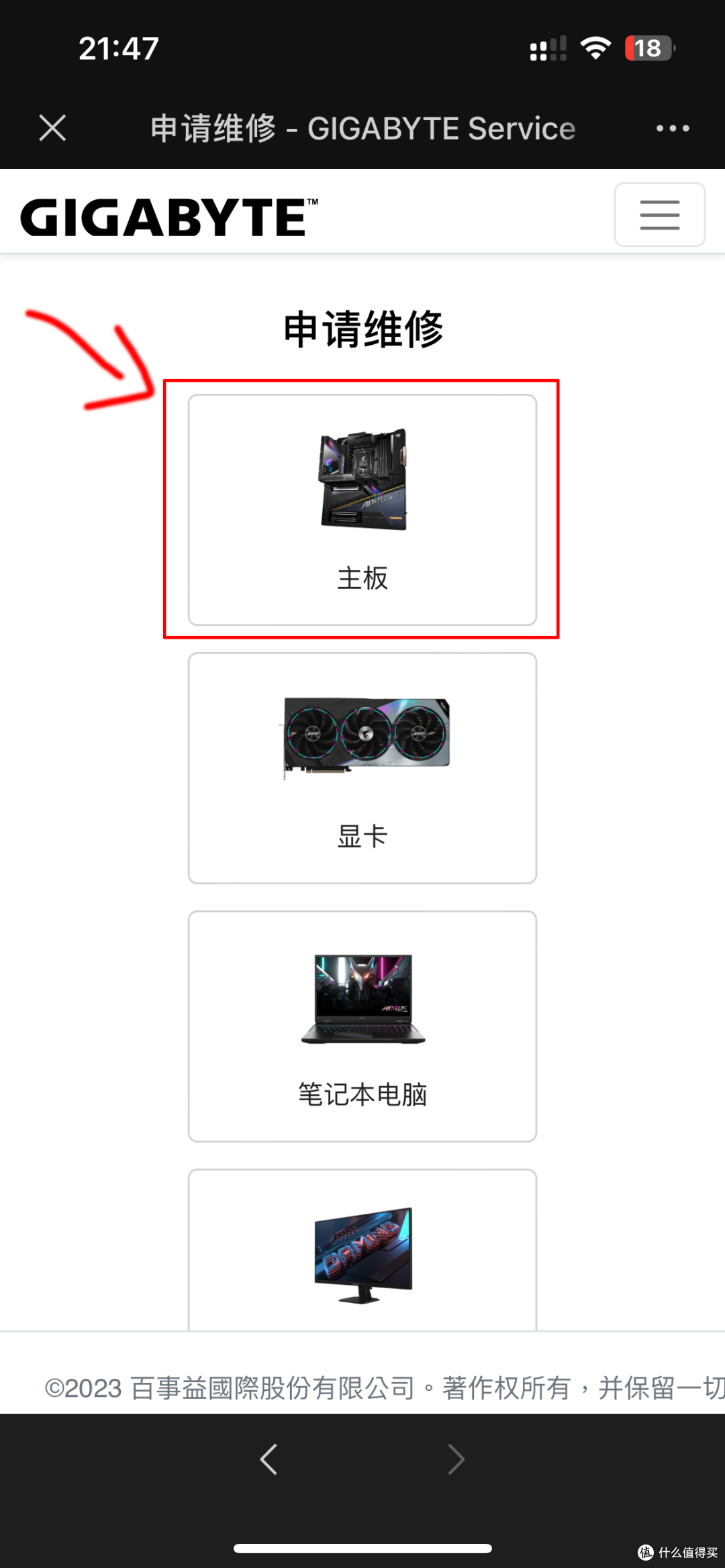Close the GIGABYTE Service web page

[x=52, y=128]
